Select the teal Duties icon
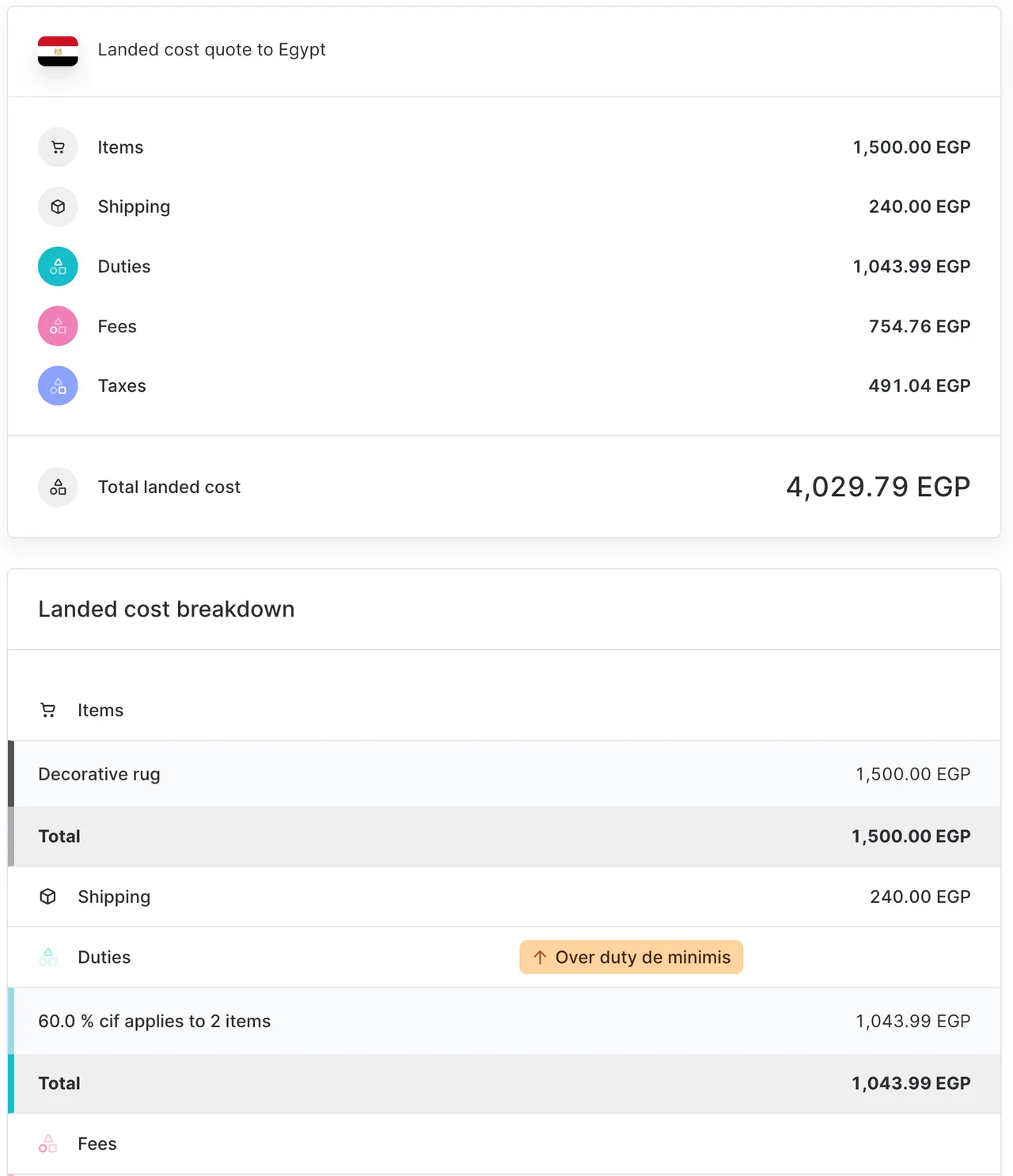 point(58,267)
